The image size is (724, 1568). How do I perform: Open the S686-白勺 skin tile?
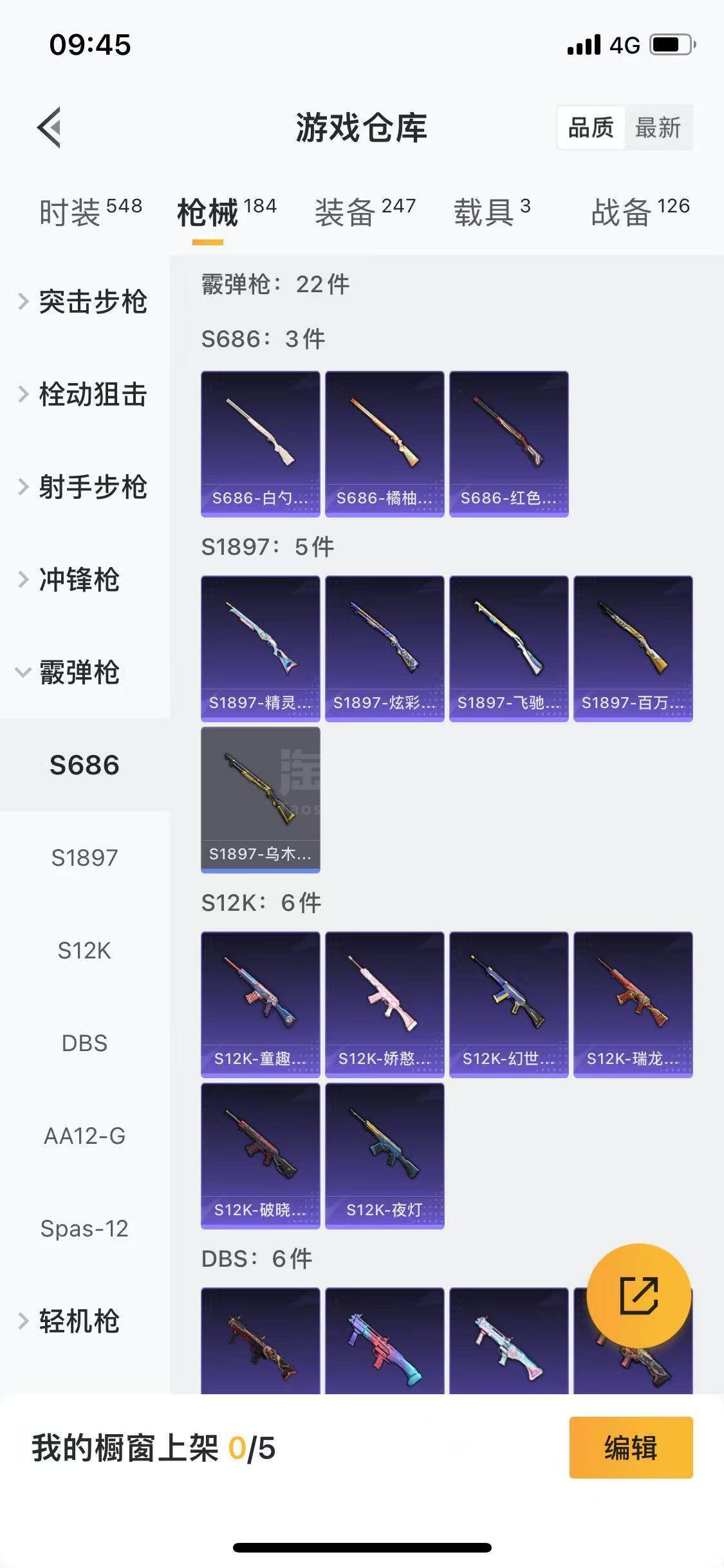260,443
